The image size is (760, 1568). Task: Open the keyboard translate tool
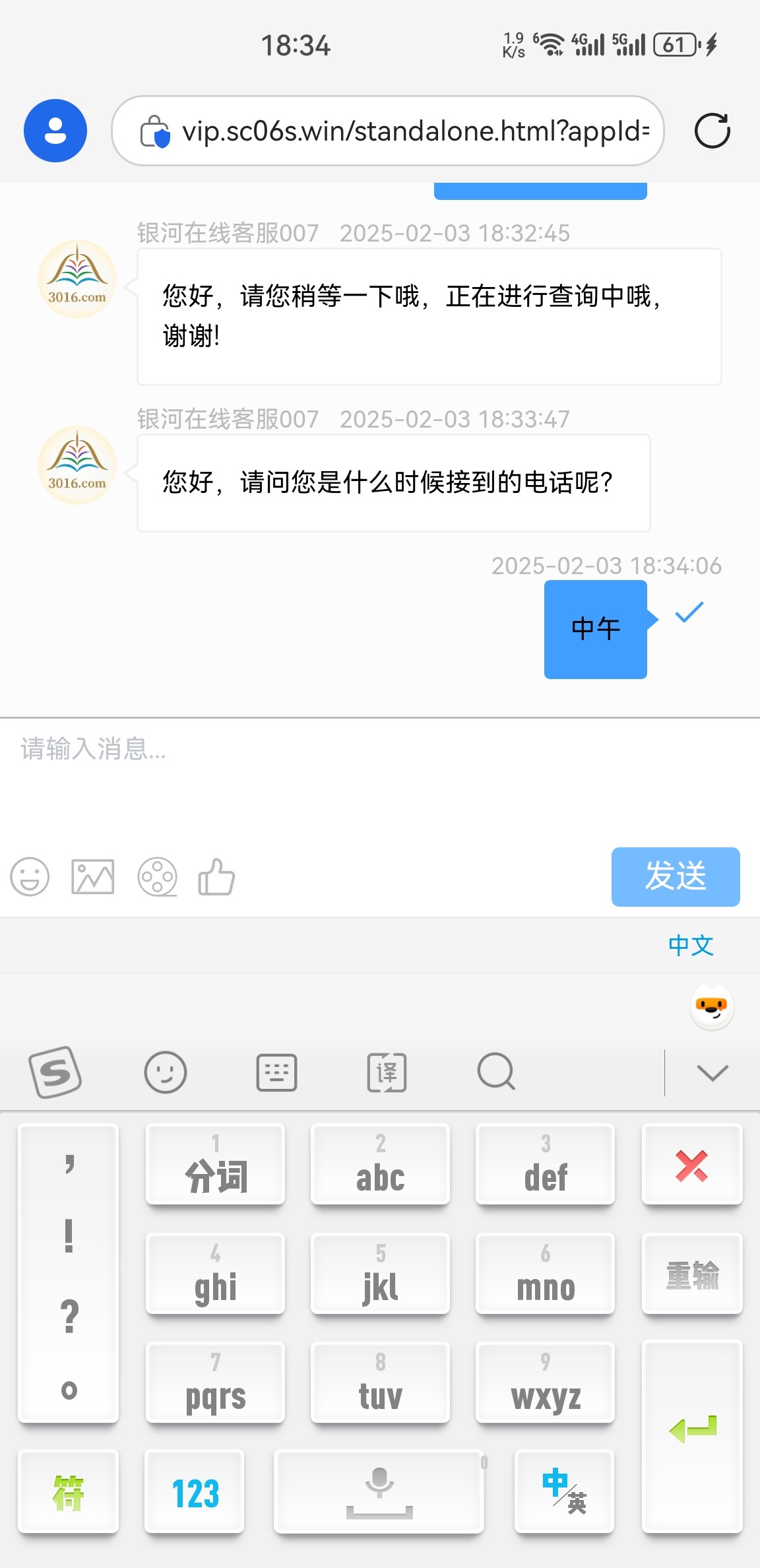click(387, 1072)
